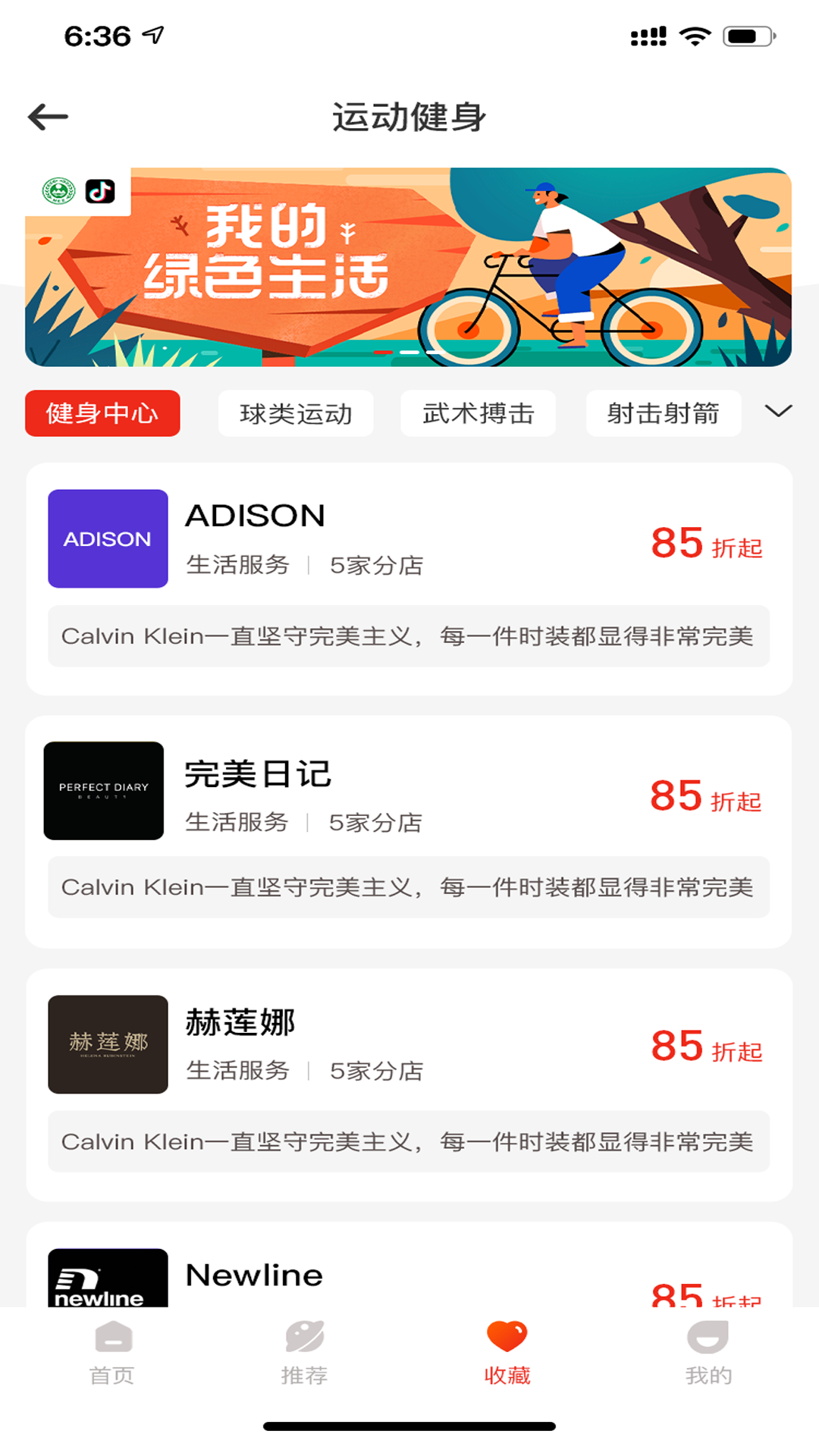View the 完美日记 store card
Image resolution: width=819 pixels, height=1456 pixels.
(408, 792)
